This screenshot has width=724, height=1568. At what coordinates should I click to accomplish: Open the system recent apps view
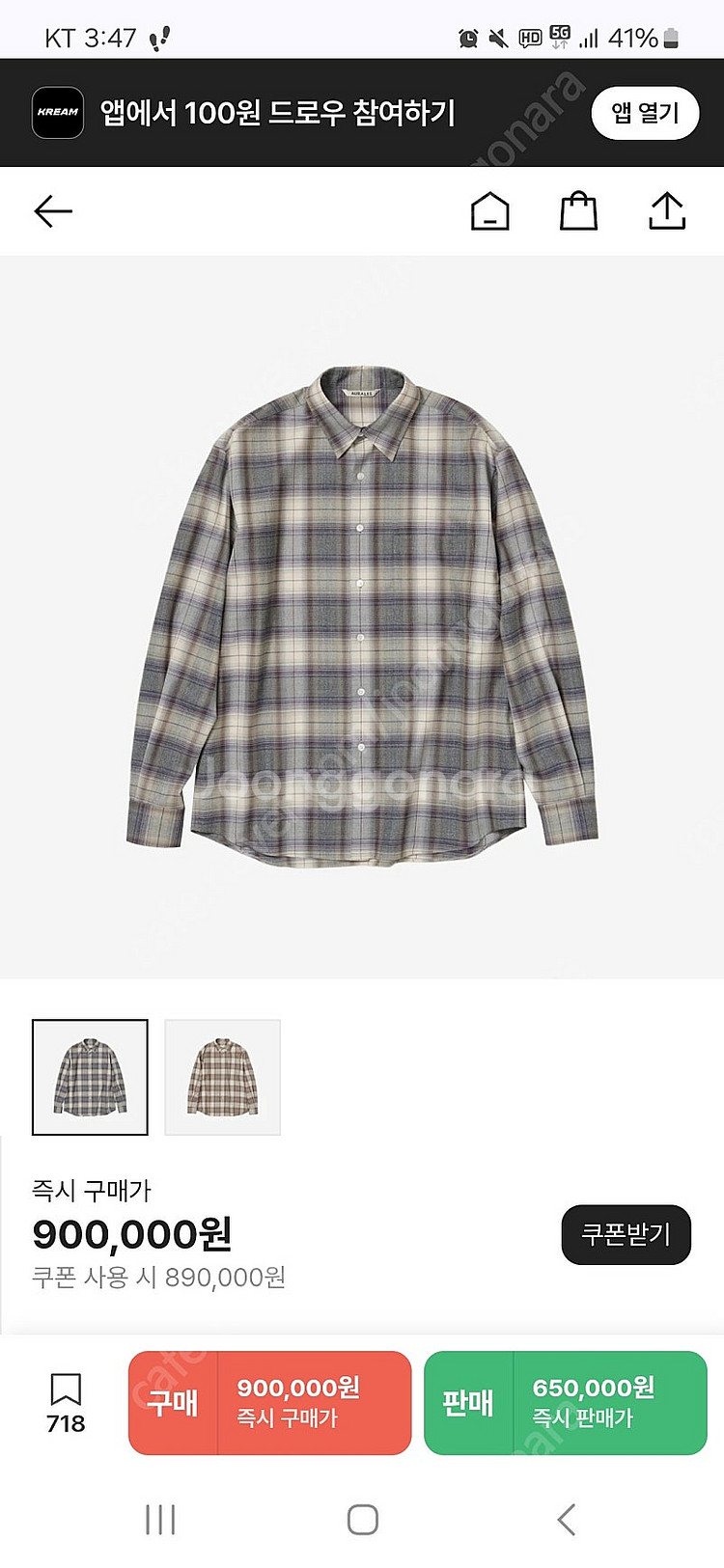click(x=160, y=1519)
